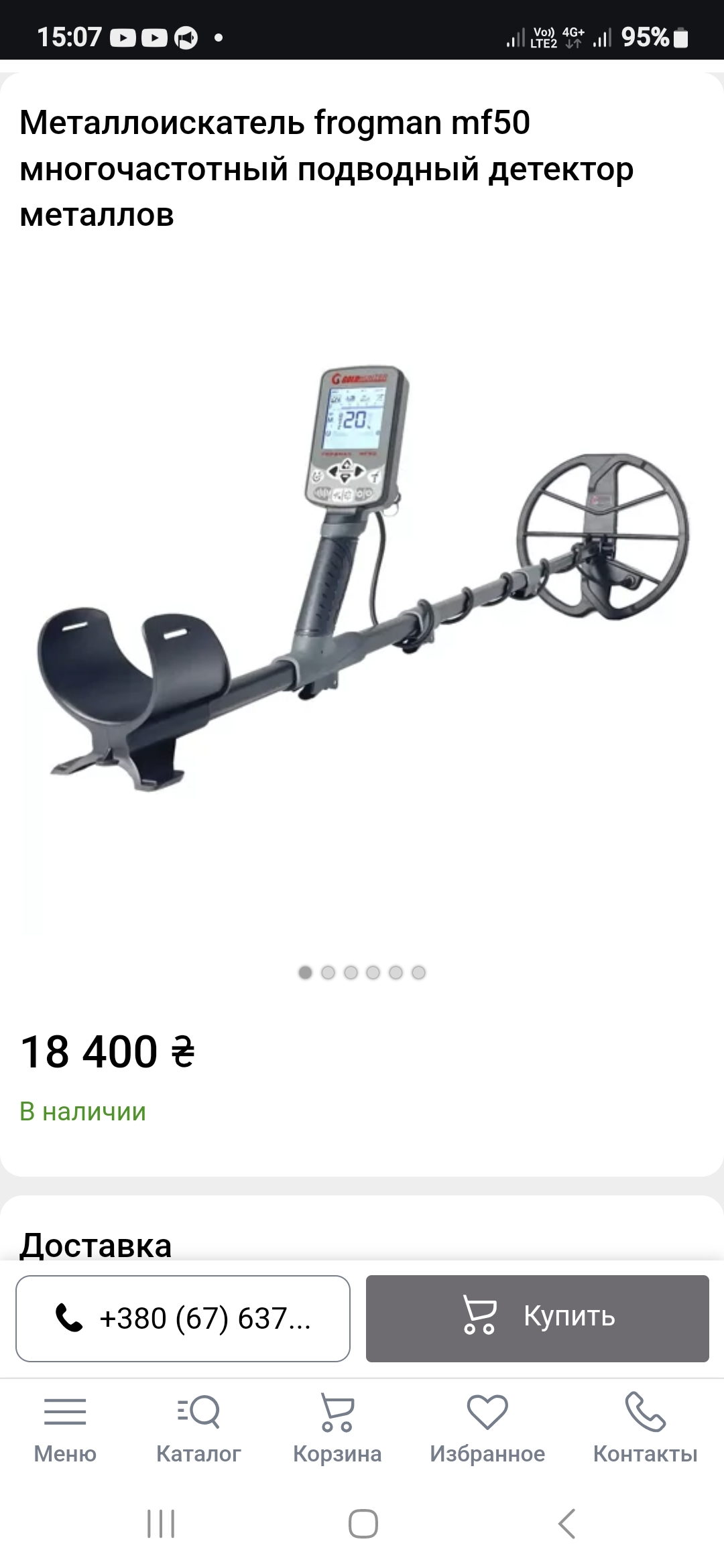Call the seller at +380 (67) 637
724x1568 pixels.
[183, 1318]
